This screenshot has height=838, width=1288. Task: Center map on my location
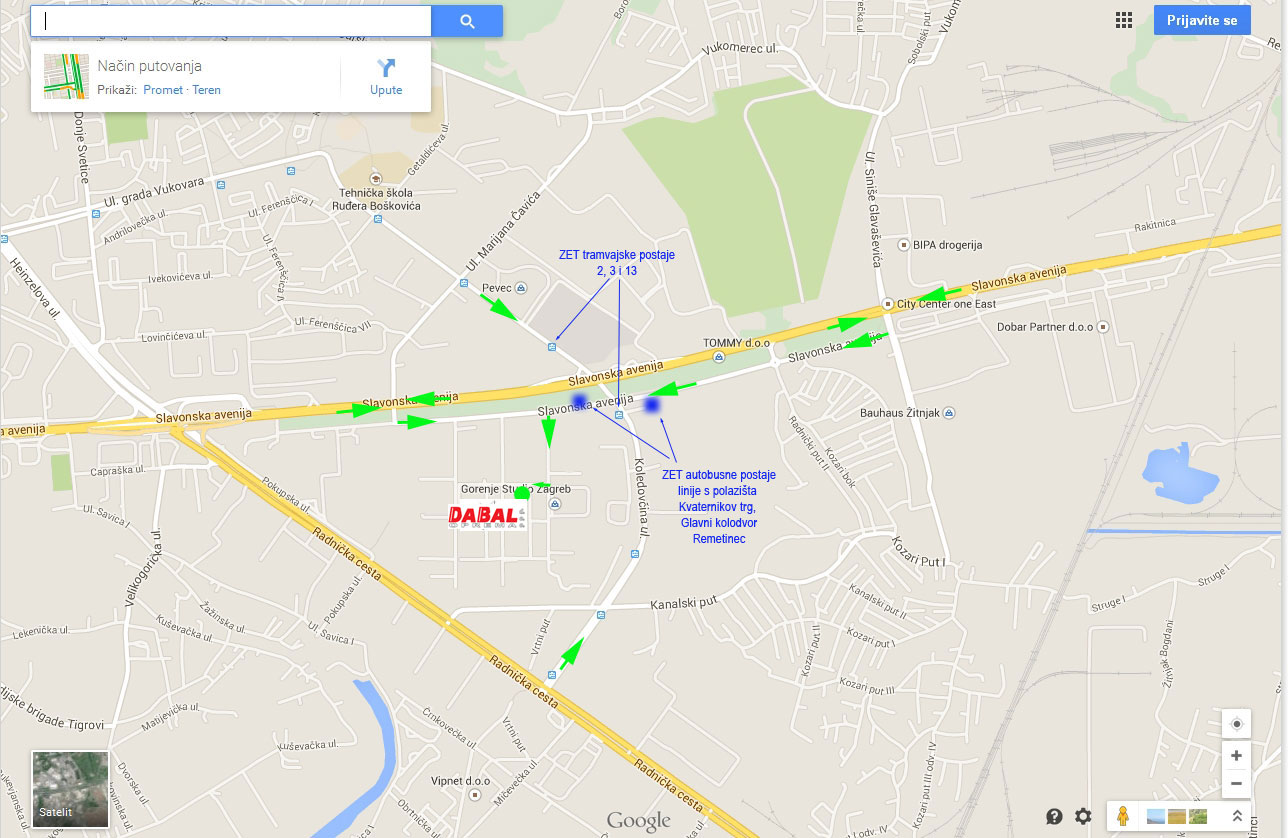pyautogui.click(x=1236, y=724)
